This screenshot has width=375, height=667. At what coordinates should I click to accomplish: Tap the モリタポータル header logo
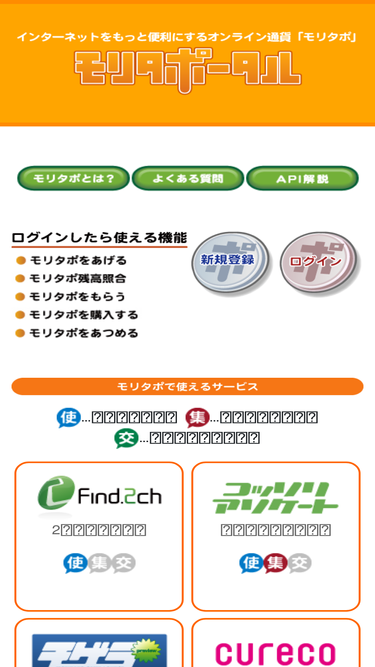tap(188, 71)
